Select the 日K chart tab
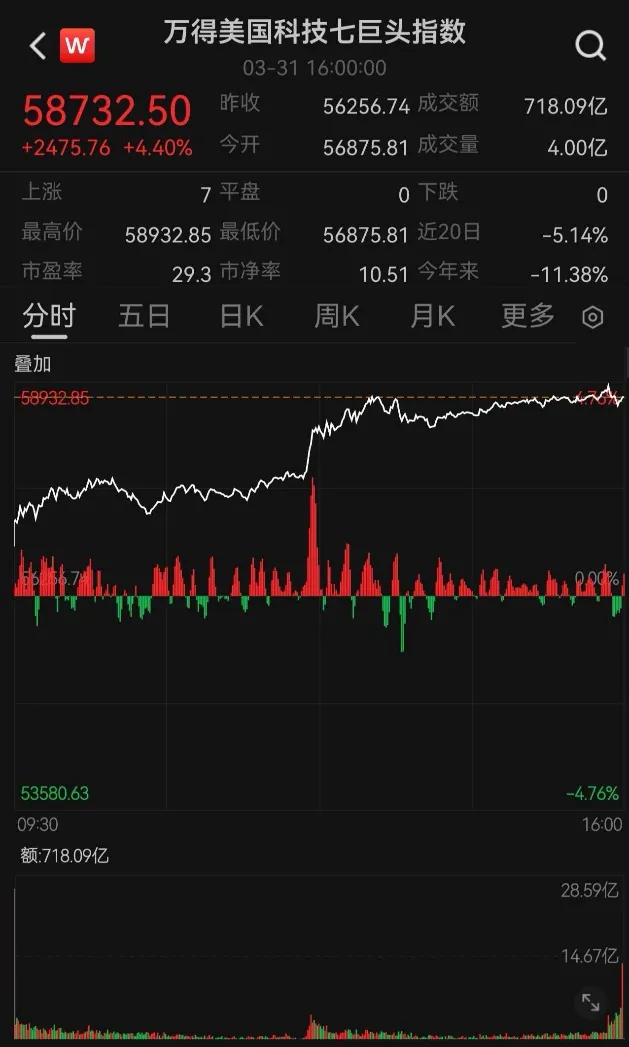This screenshot has height=1047, width=629. tap(241, 317)
